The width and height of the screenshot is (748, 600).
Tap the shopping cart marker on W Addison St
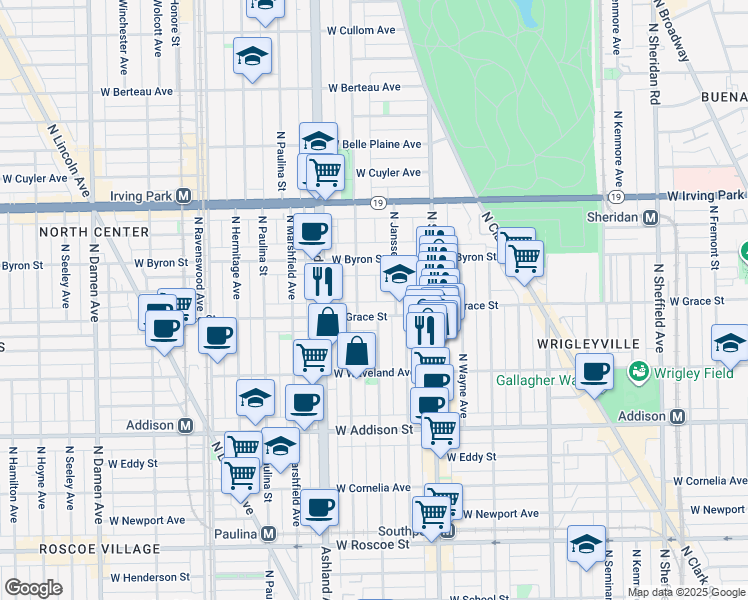(440, 430)
